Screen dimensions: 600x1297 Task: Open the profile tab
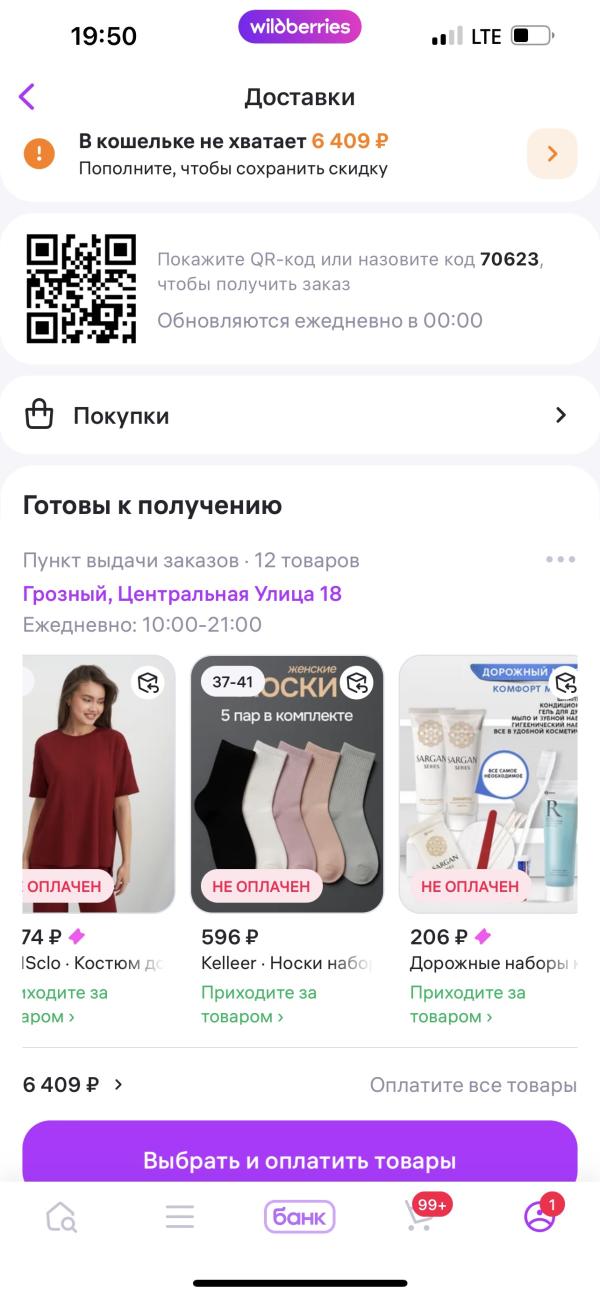(540, 1217)
